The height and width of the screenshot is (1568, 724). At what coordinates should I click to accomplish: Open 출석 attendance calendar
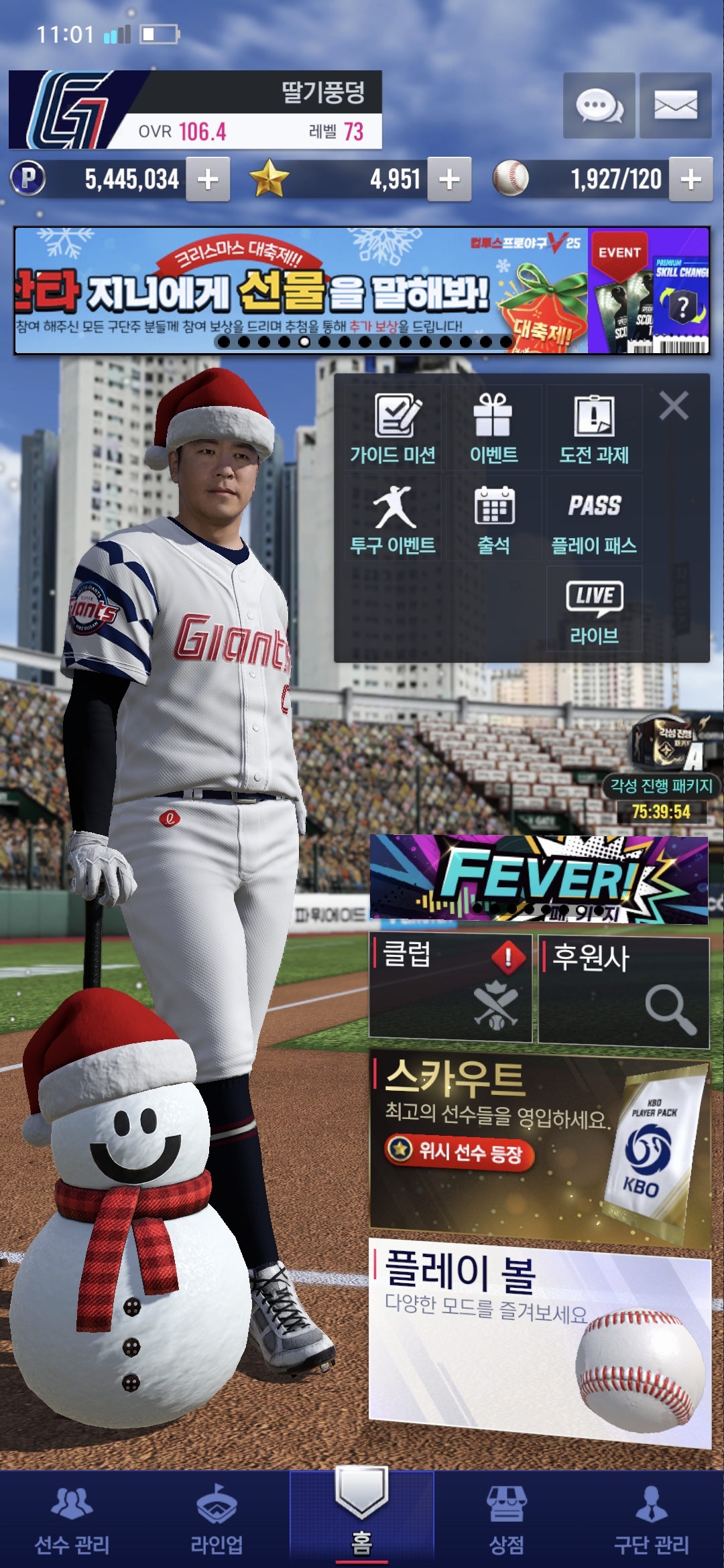493,519
